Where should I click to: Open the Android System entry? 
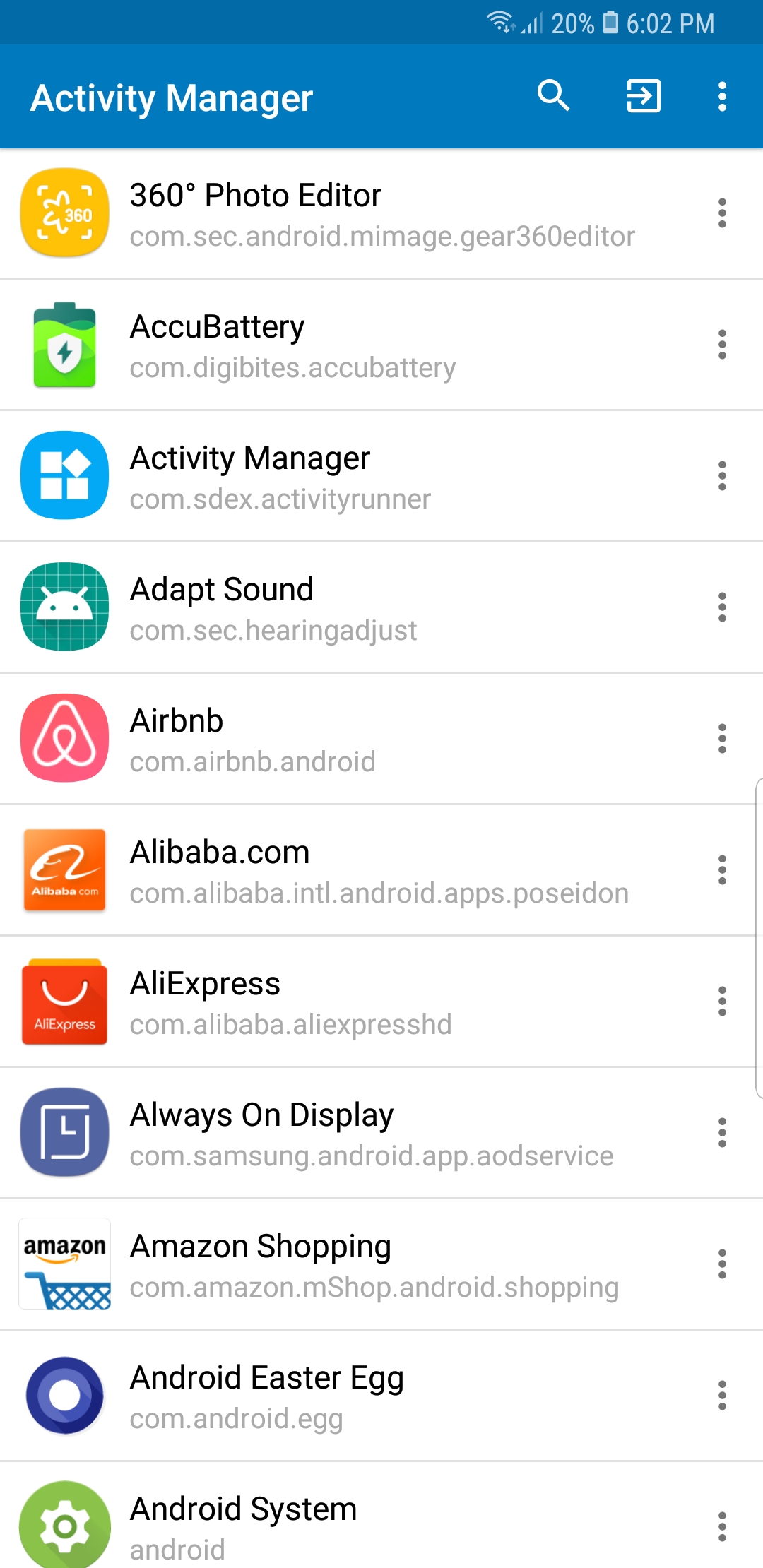(x=381, y=1526)
